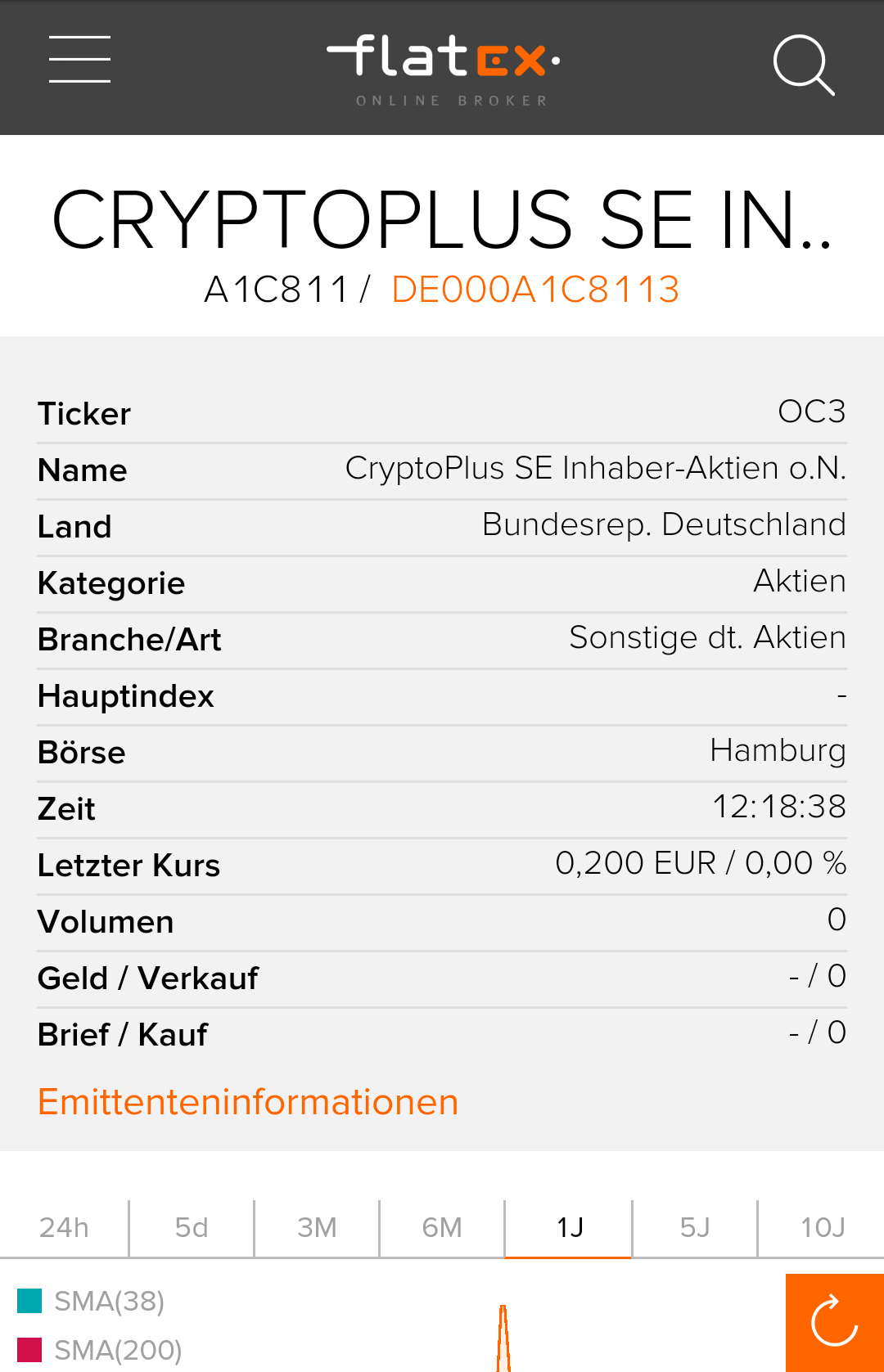Switch to the 6M timeframe
The height and width of the screenshot is (1372, 884).
[x=441, y=1227]
